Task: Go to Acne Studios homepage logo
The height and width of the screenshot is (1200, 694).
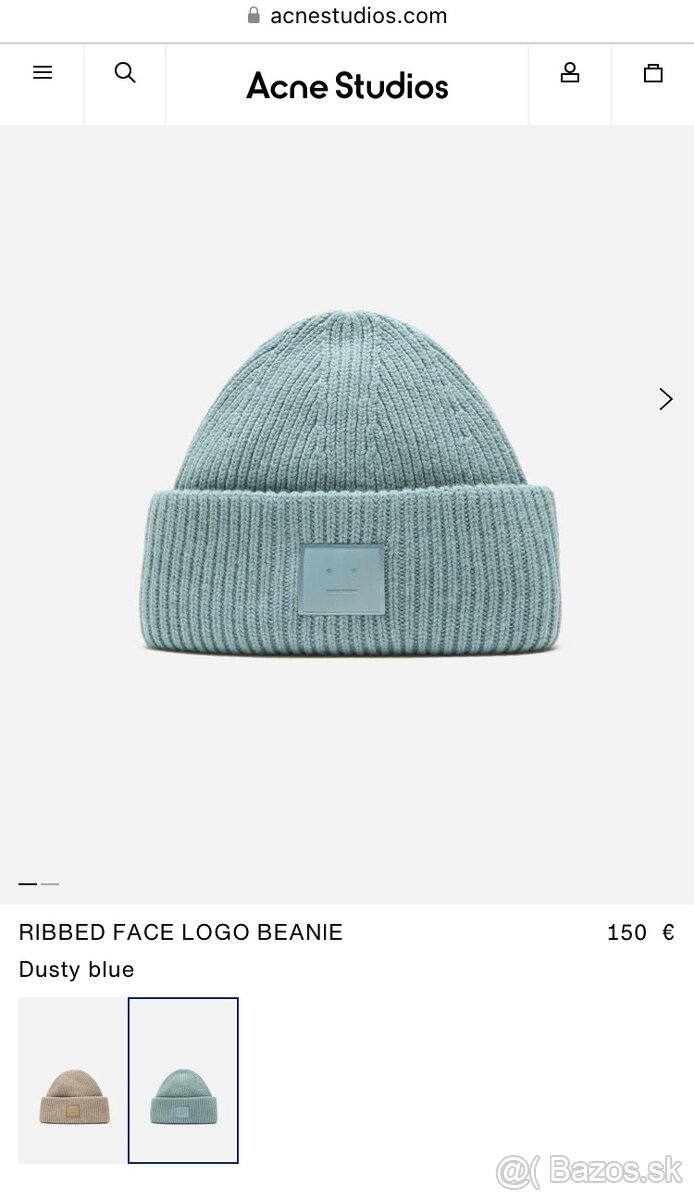Action: point(347,86)
